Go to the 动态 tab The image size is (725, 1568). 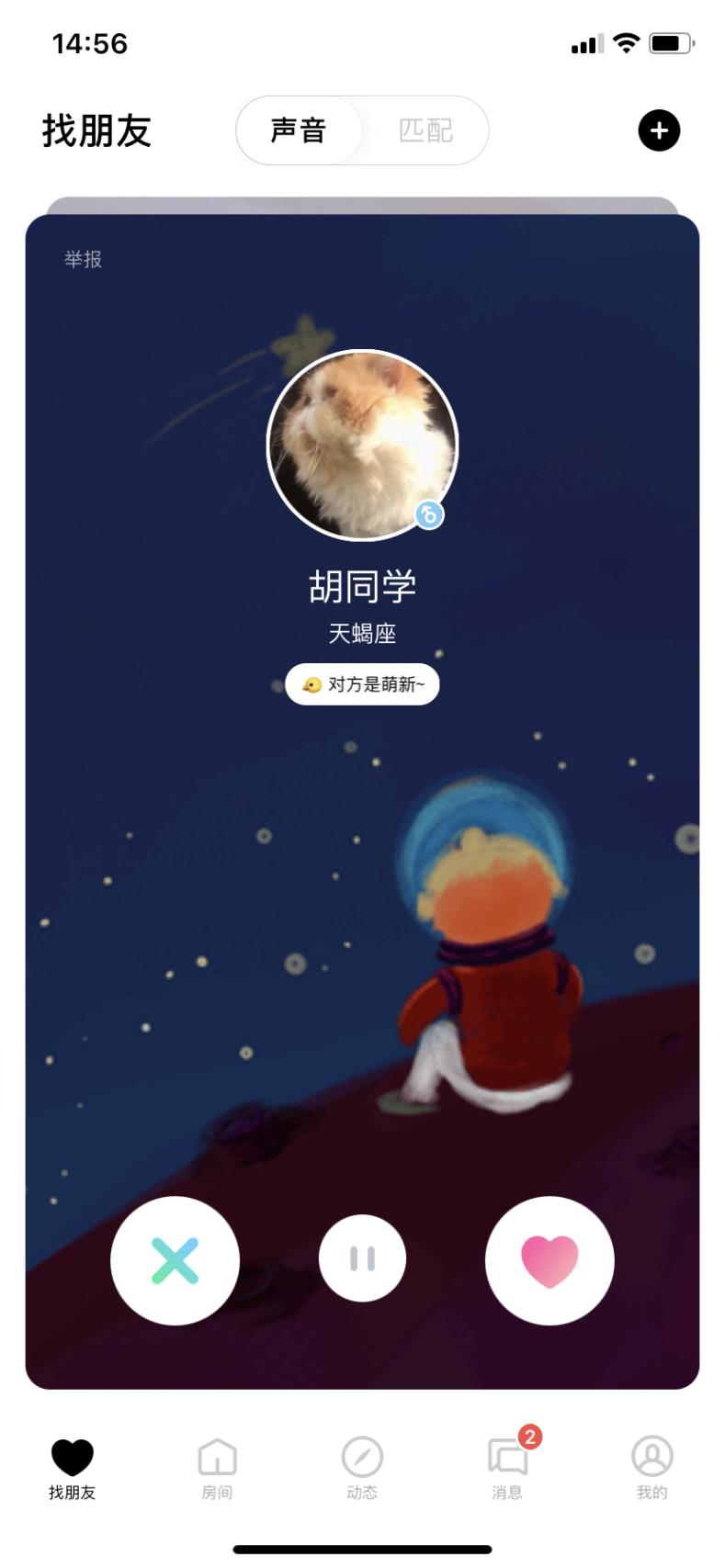pos(362,1466)
